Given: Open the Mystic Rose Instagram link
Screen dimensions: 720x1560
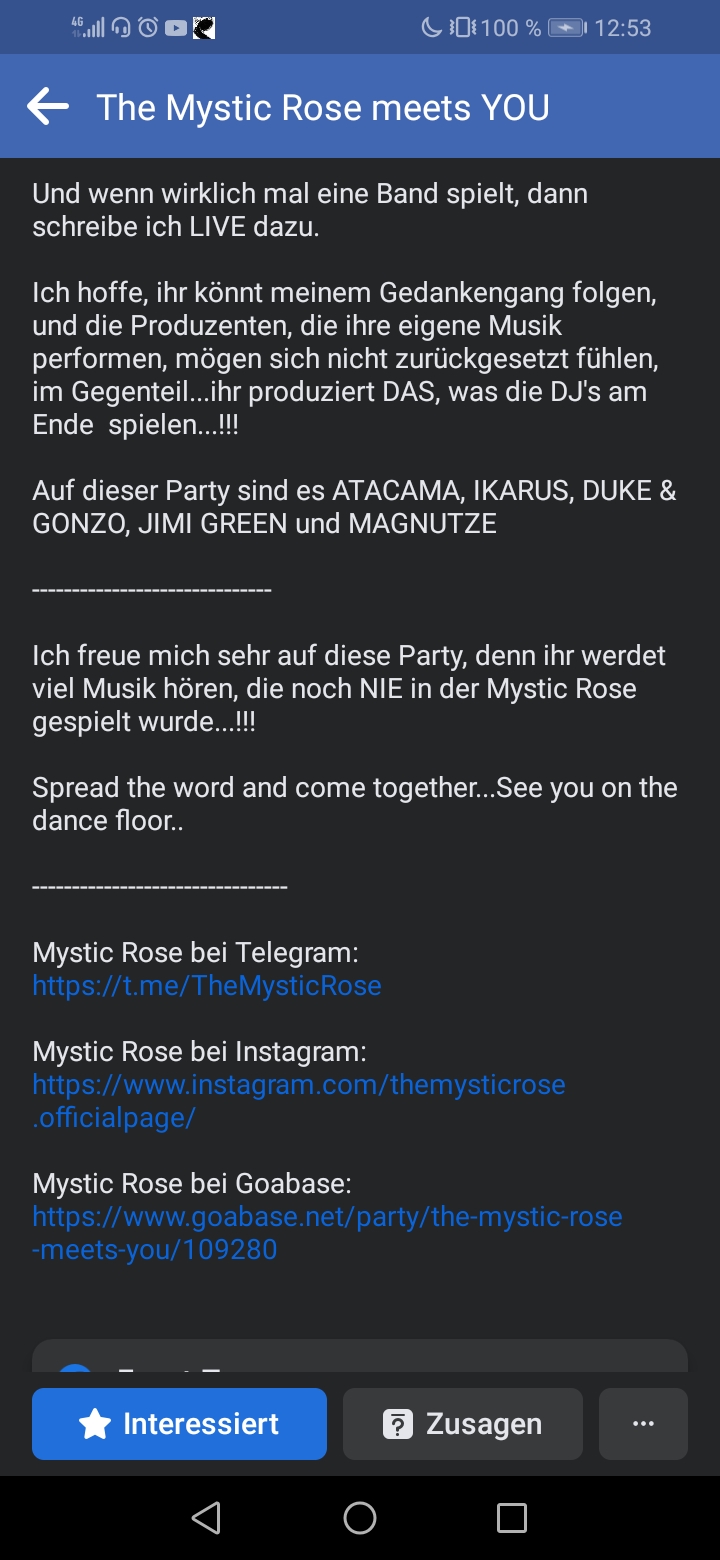Looking at the screenshot, I should (x=298, y=1085).
